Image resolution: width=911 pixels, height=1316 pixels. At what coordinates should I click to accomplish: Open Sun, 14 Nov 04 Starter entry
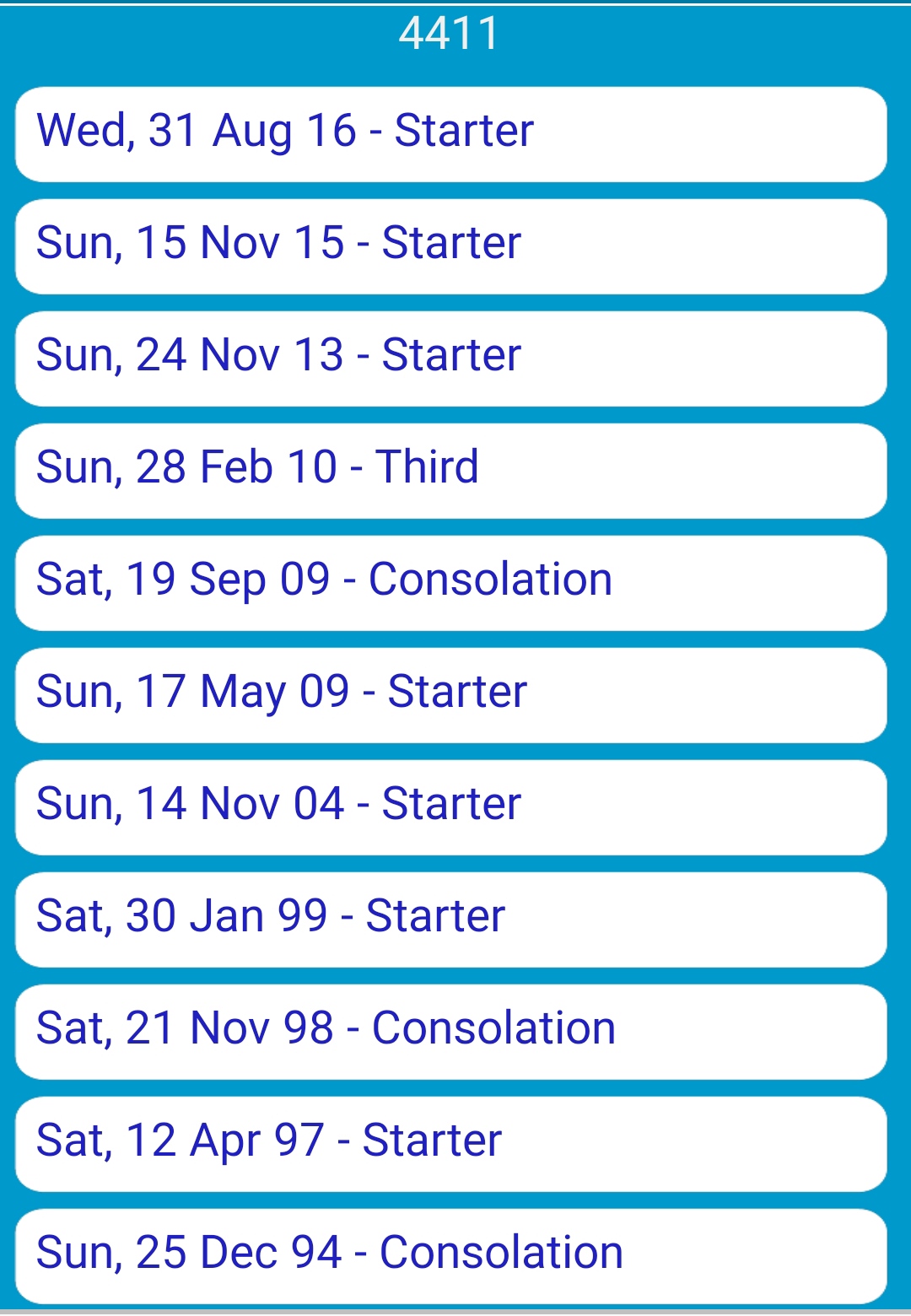click(x=450, y=806)
